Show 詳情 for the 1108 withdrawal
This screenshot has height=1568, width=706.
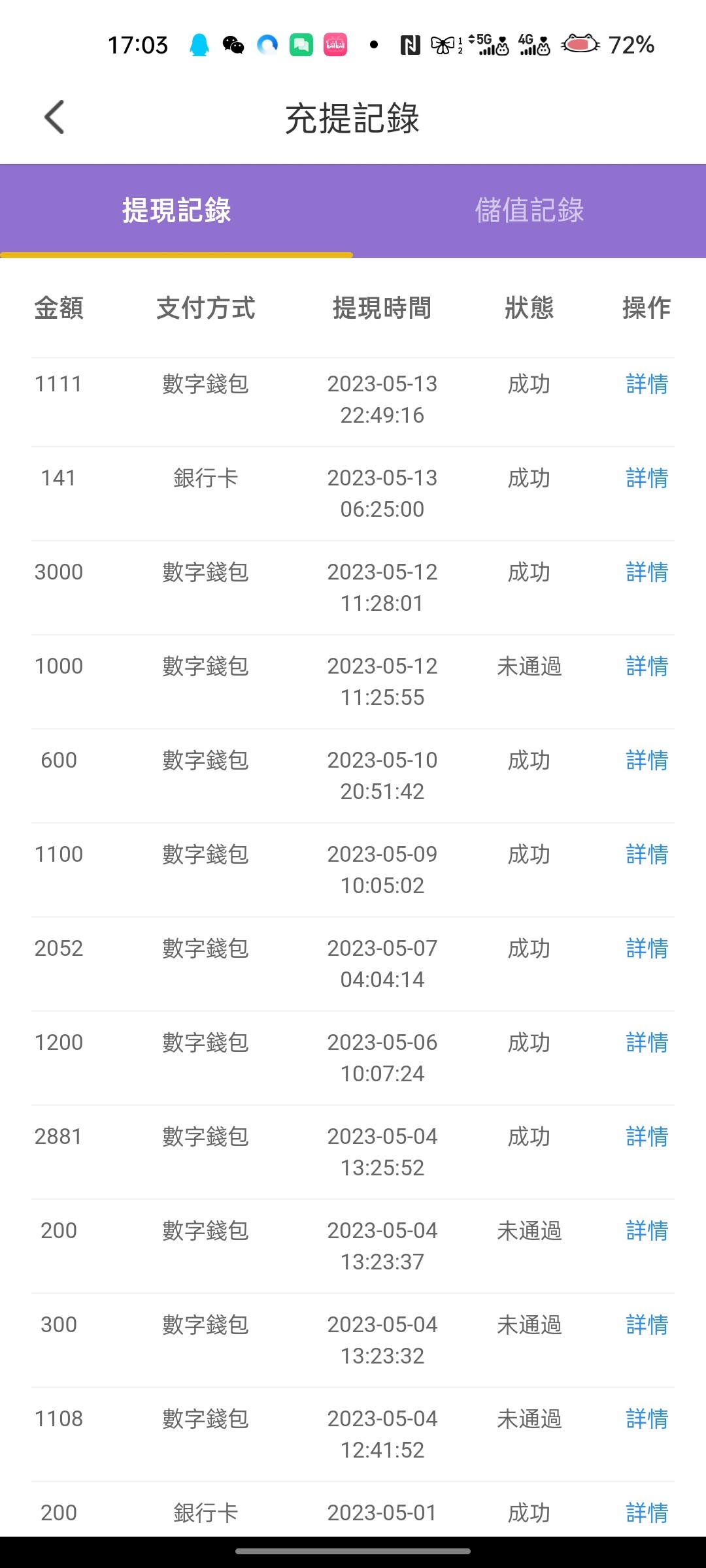click(647, 1419)
